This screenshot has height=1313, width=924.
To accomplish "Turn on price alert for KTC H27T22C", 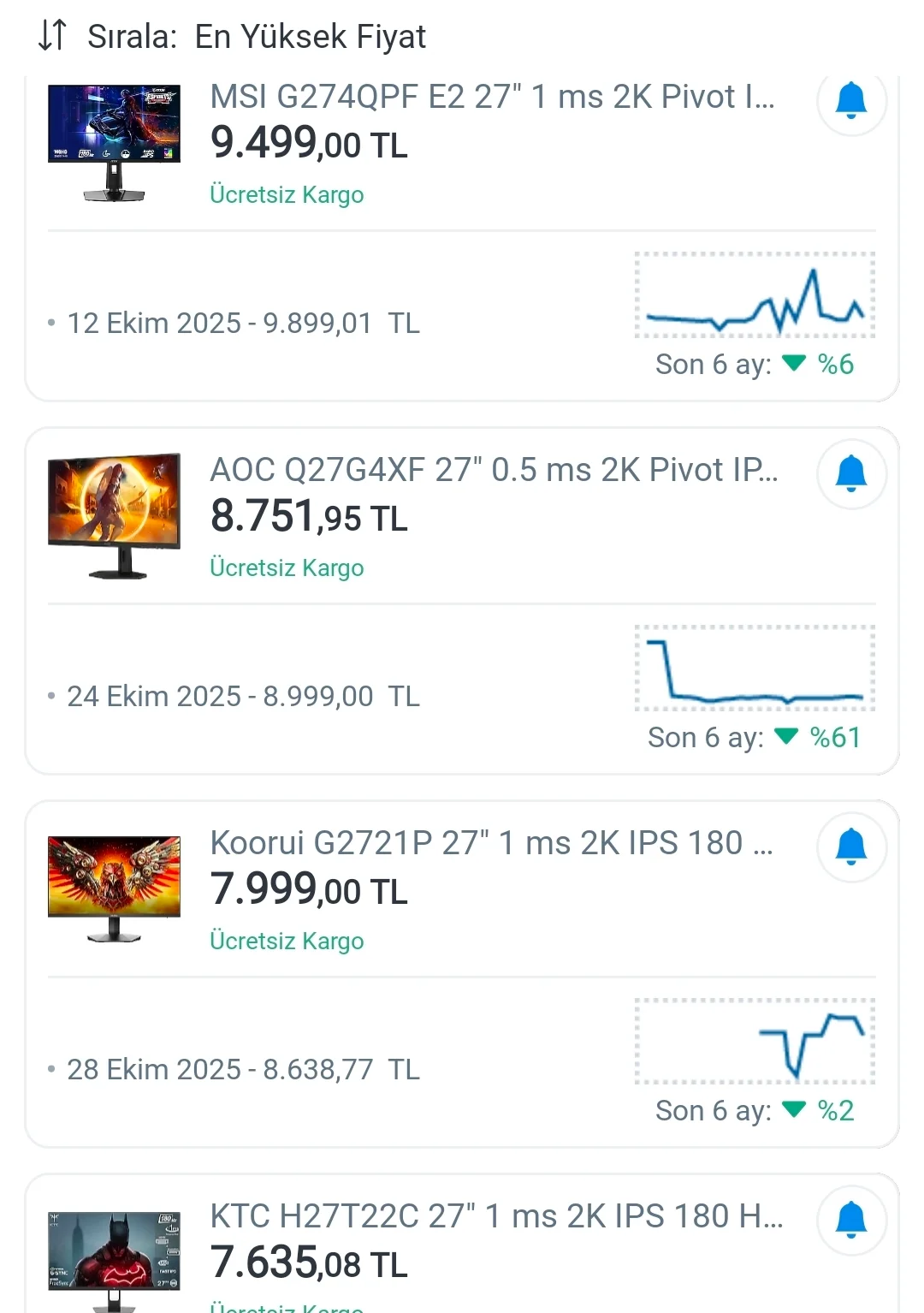I will [x=850, y=1220].
